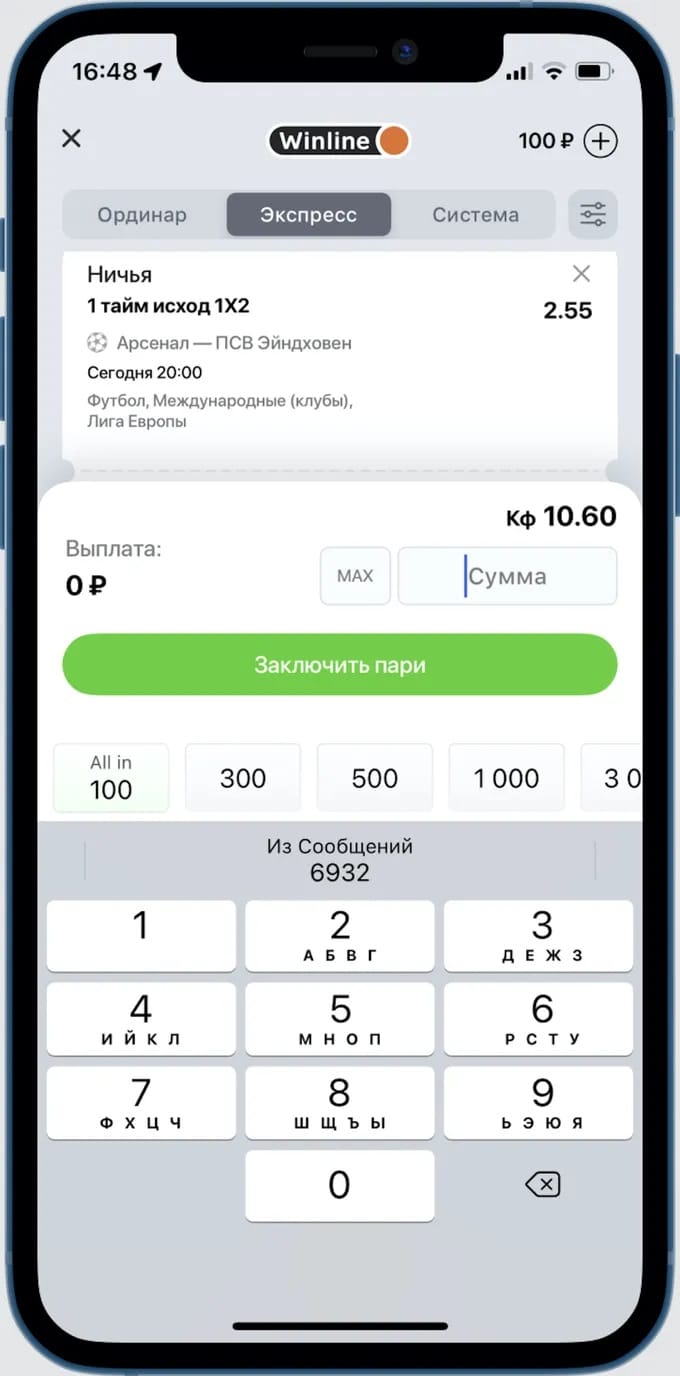Tap the backspace key
Image resolution: width=680 pixels, height=1376 pixels.
point(542,1185)
